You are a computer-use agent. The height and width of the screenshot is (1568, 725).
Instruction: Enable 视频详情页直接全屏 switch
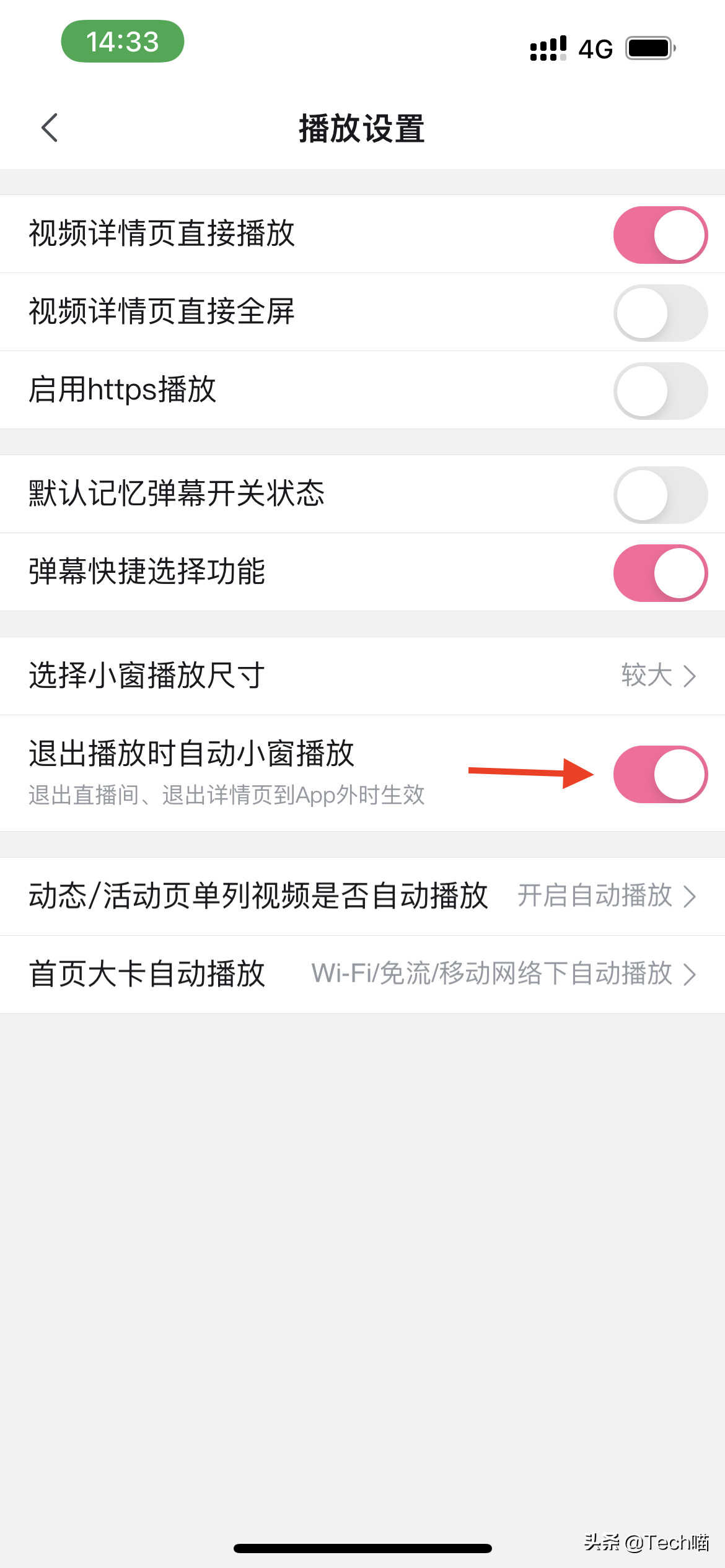660,313
